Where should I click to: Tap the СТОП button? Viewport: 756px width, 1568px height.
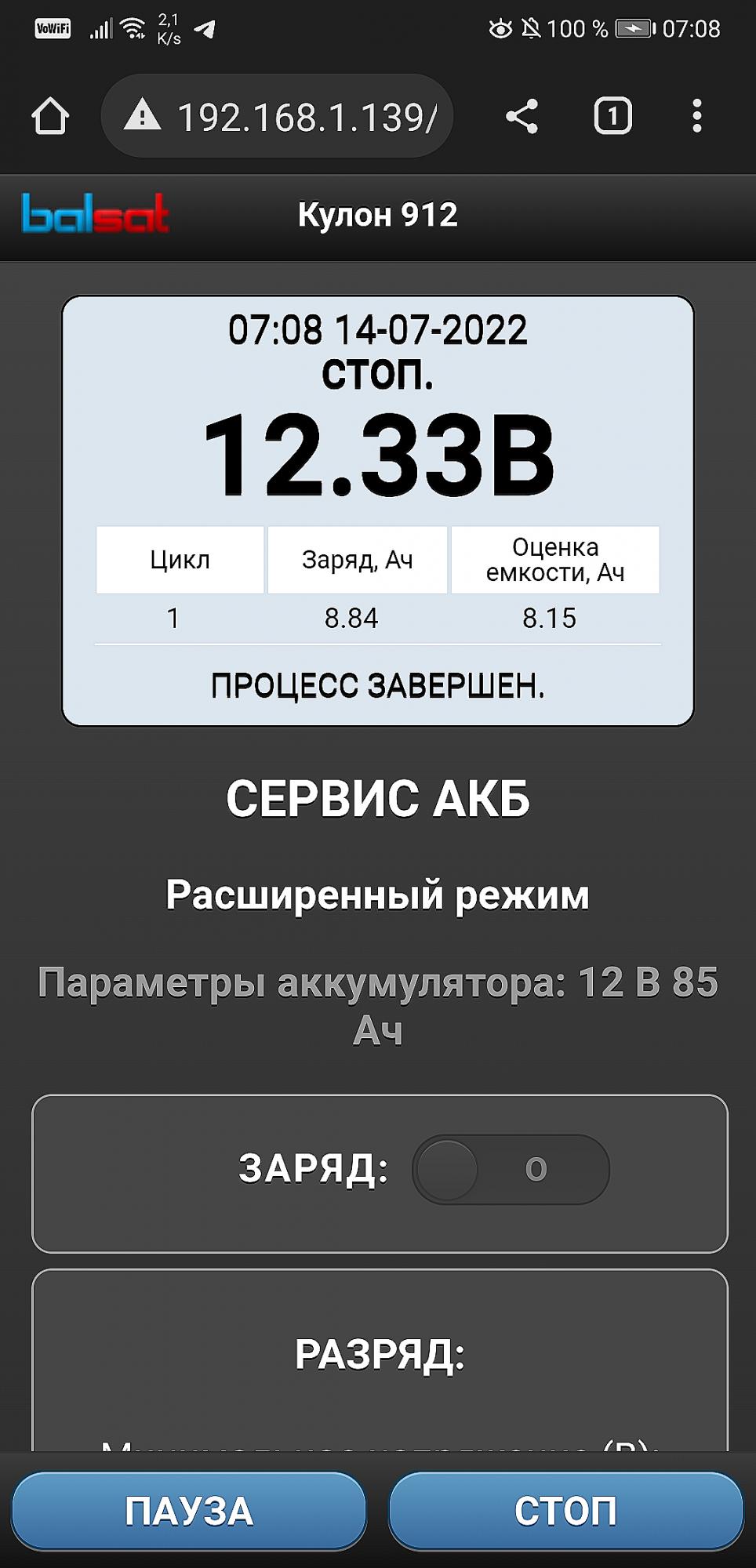(565, 1511)
